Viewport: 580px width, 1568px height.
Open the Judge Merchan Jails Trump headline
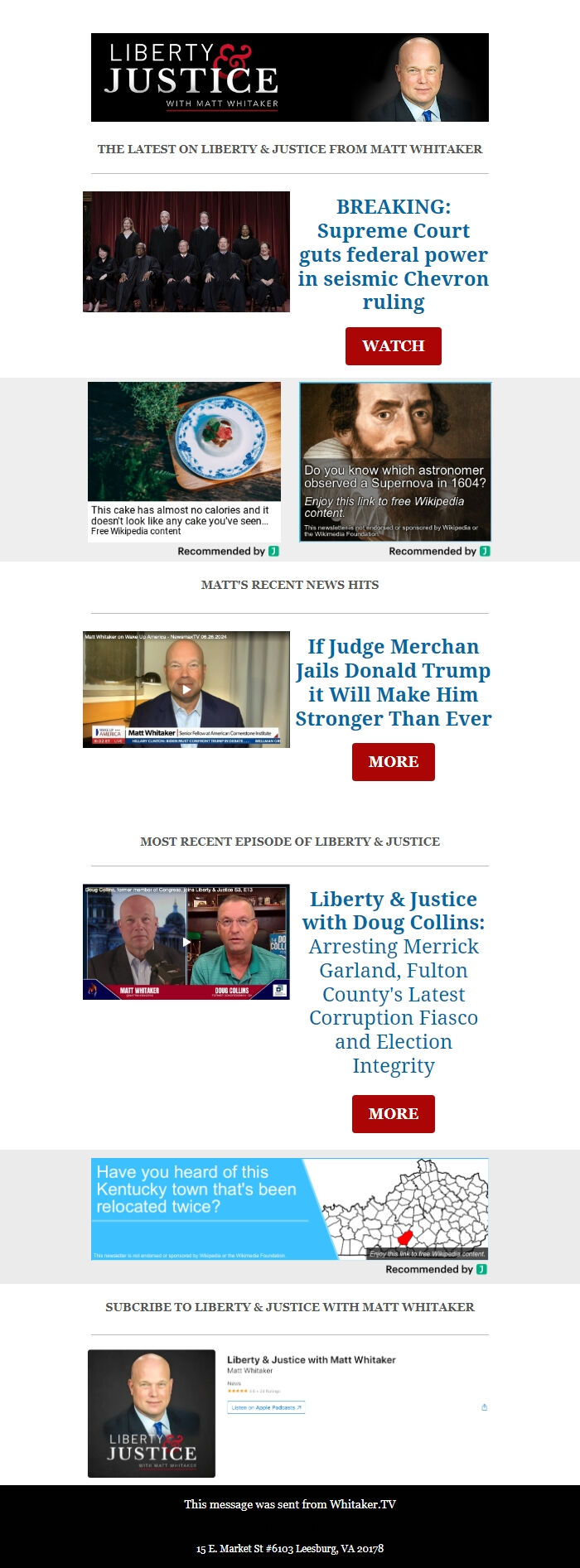(x=393, y=683)
